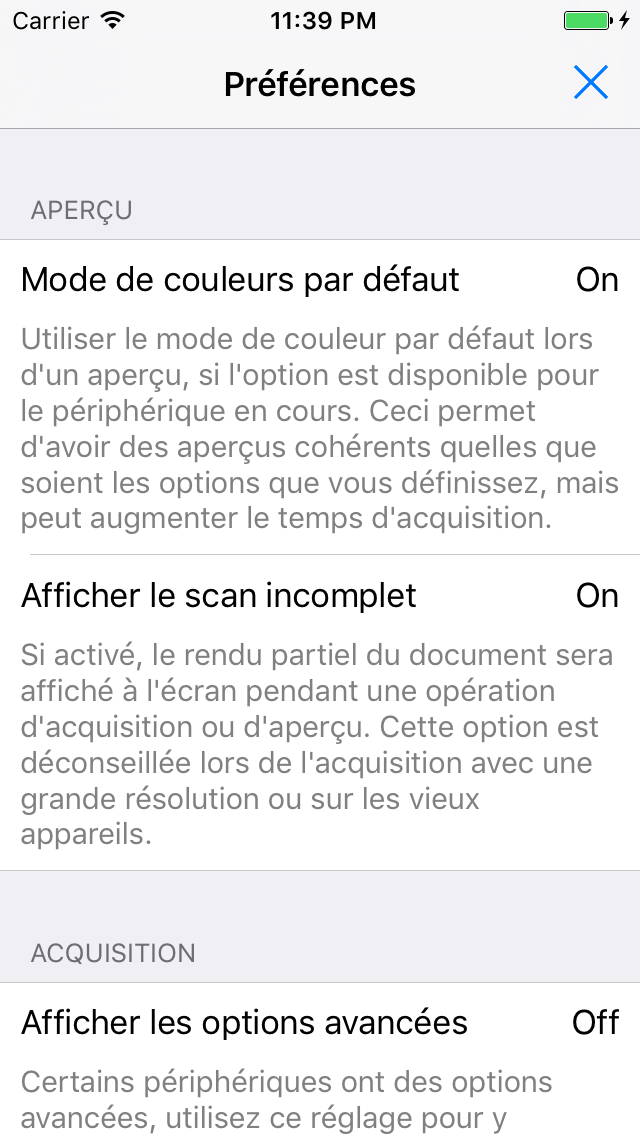
Task: Toggle Afficher le scan incomplet setting
Action: [597, 596]
